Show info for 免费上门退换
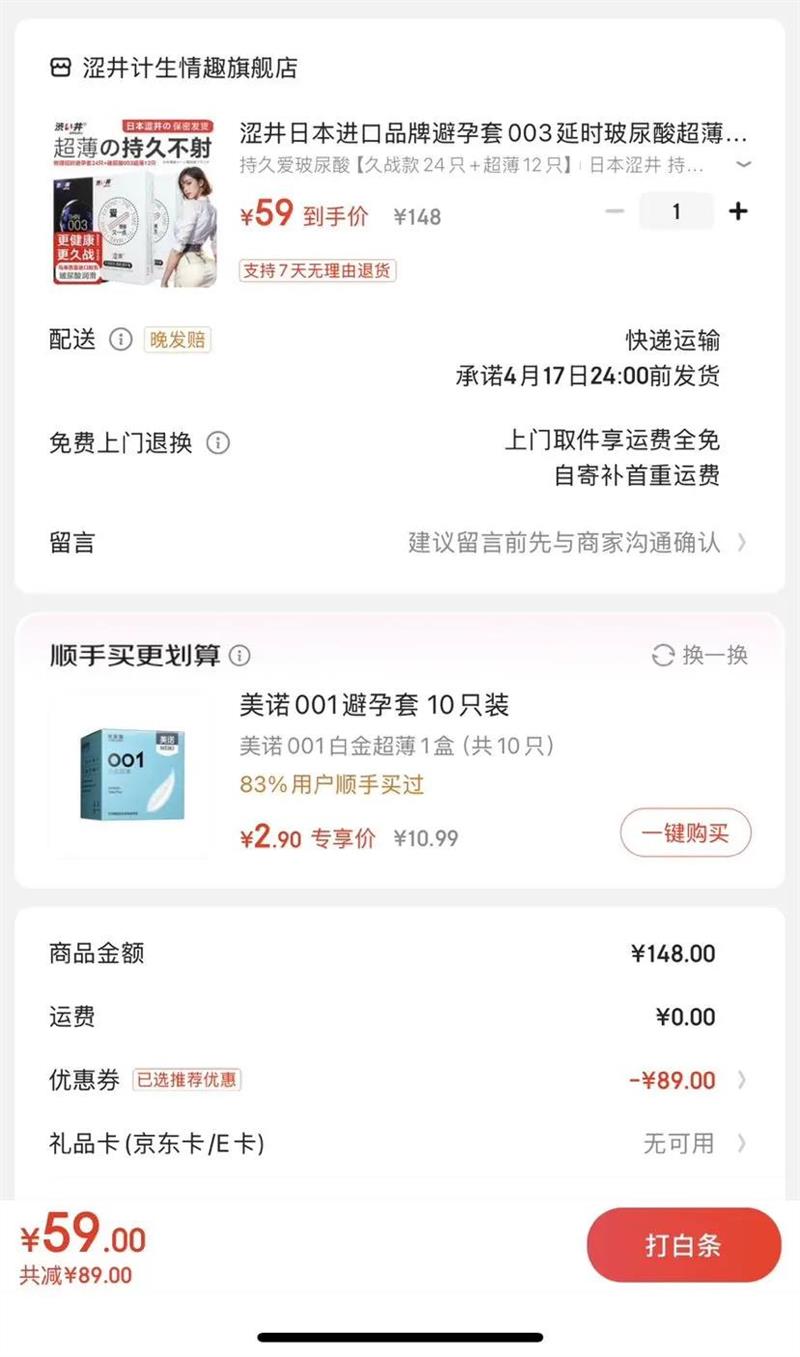The height and width of the screenshot is (1357, 800). coord(218,442)
